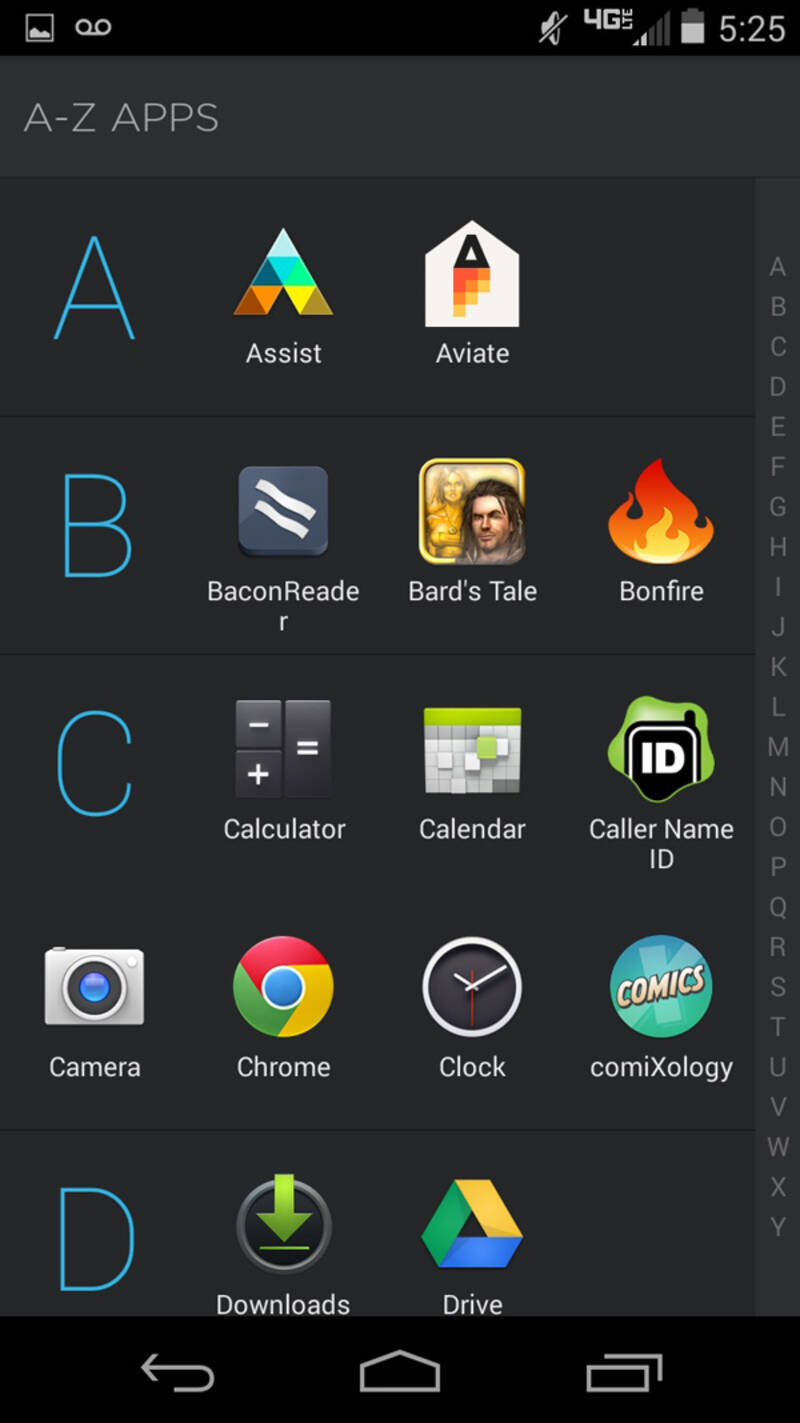800x1423 pixels.
Task: Tap the home navigation button
Action: (x=400, y=1370)
